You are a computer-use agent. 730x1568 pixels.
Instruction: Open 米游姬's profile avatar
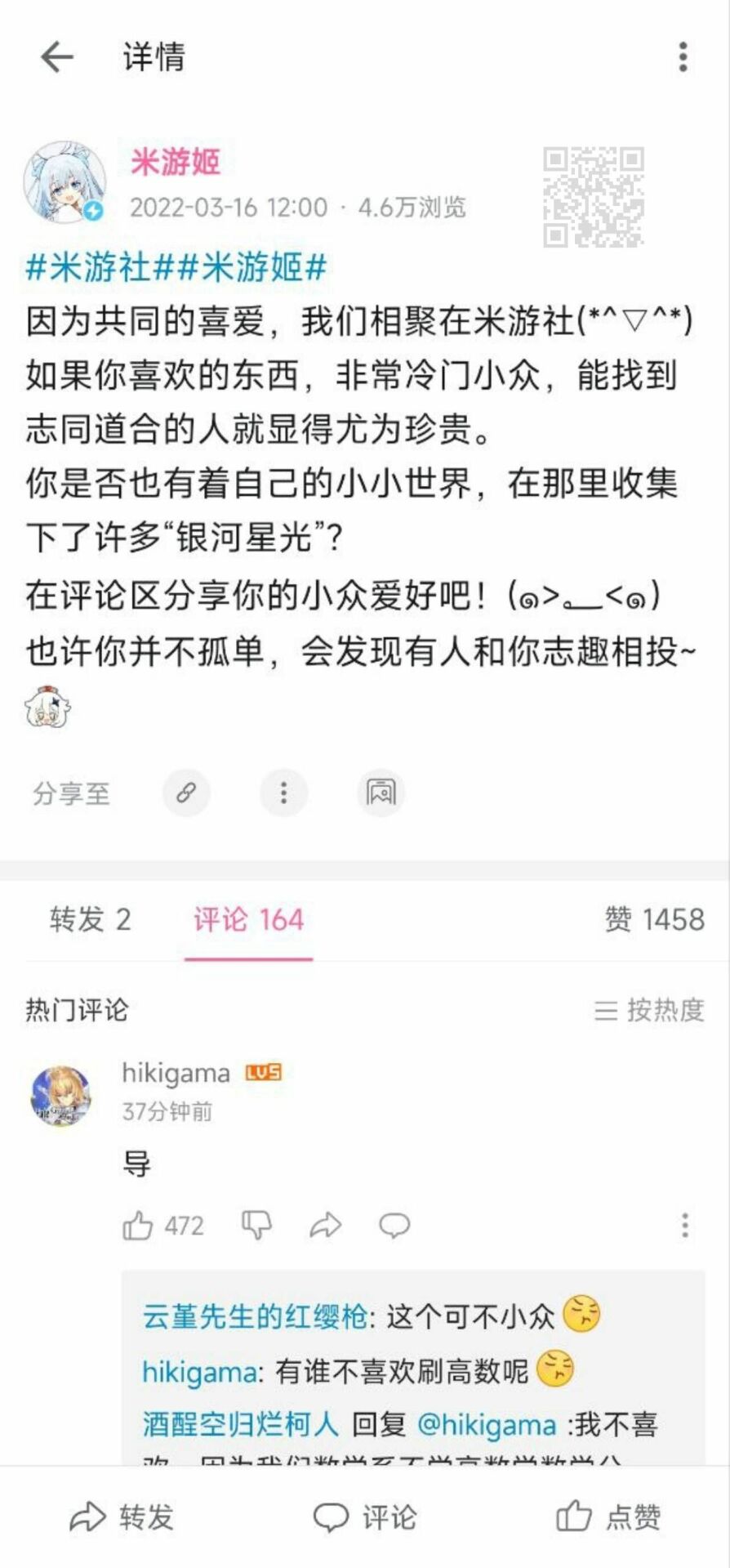point(65,182)
